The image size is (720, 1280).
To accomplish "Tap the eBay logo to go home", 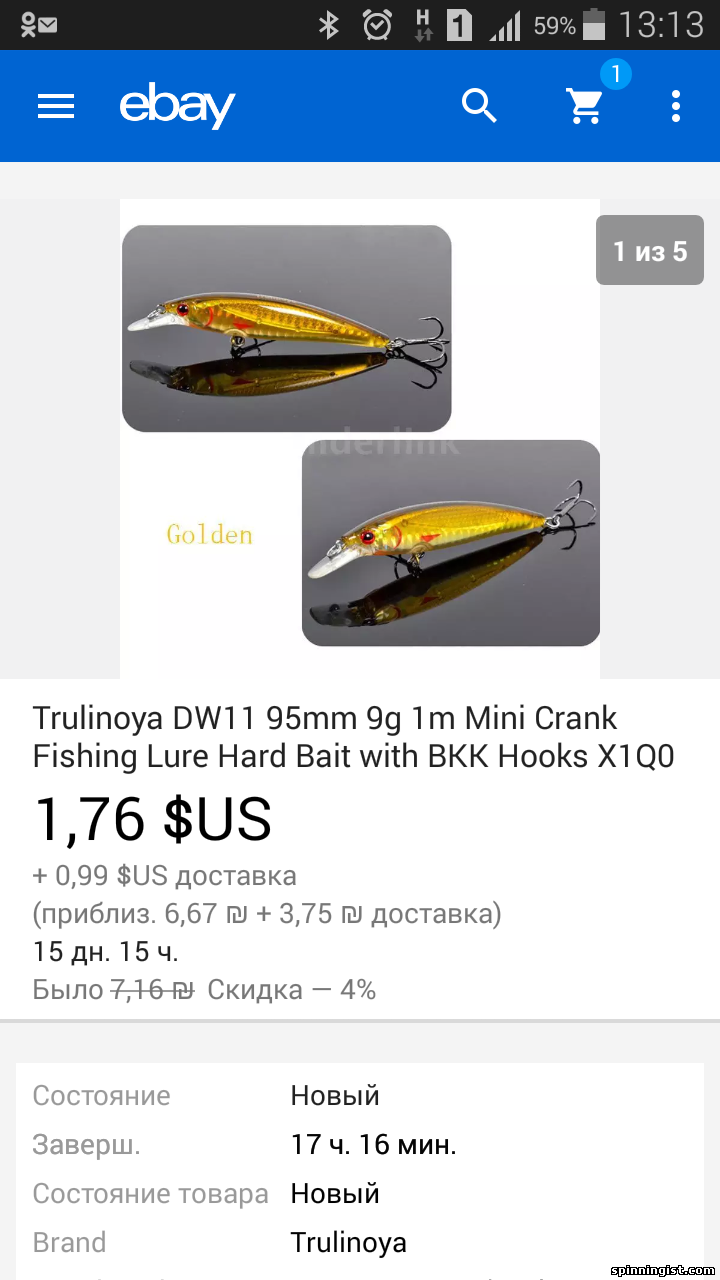I will (177, 106).
